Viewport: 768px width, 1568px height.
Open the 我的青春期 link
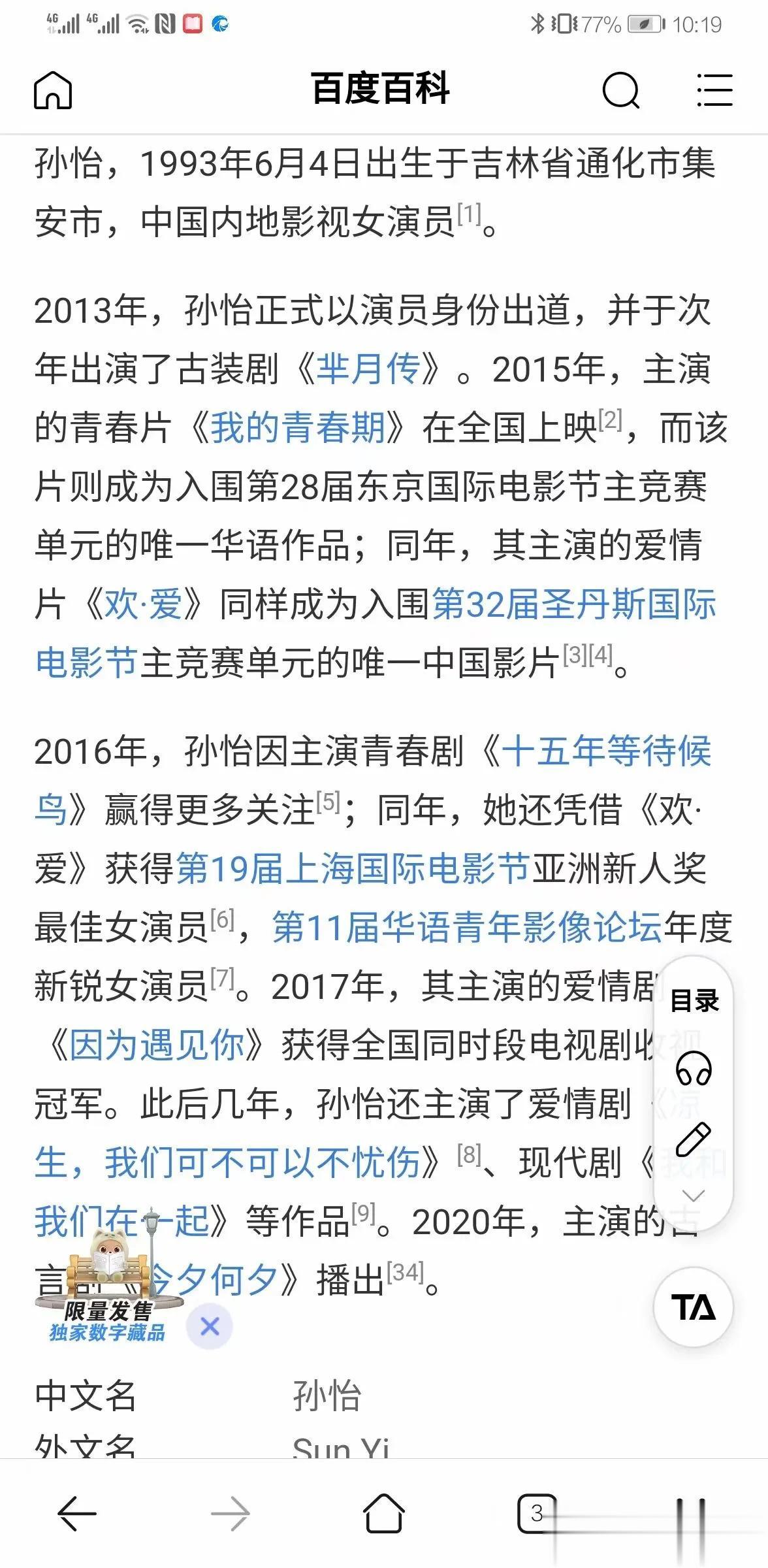tap(297, 428)
